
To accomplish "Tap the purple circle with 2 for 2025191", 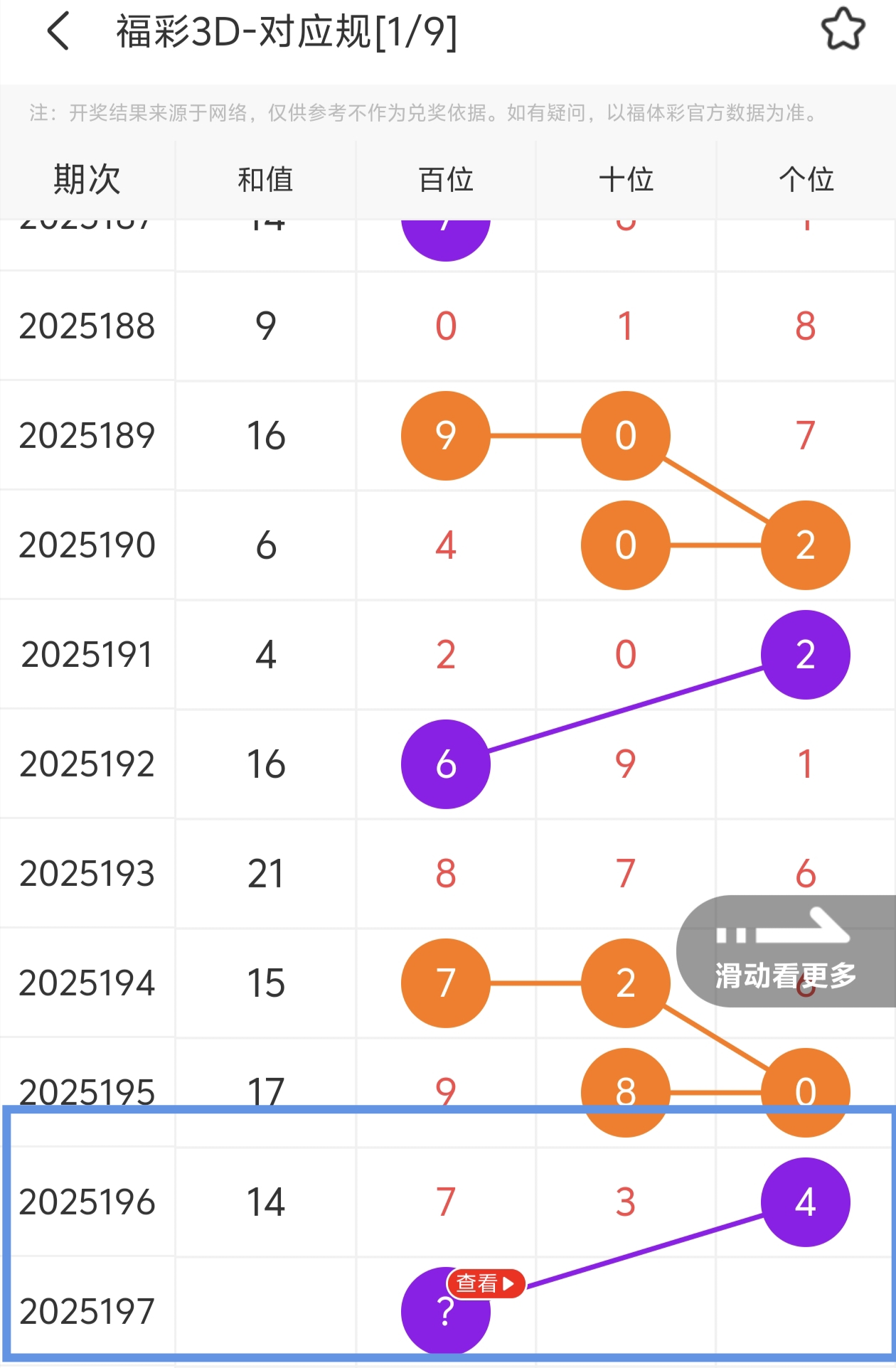I will tap(804, 655).
